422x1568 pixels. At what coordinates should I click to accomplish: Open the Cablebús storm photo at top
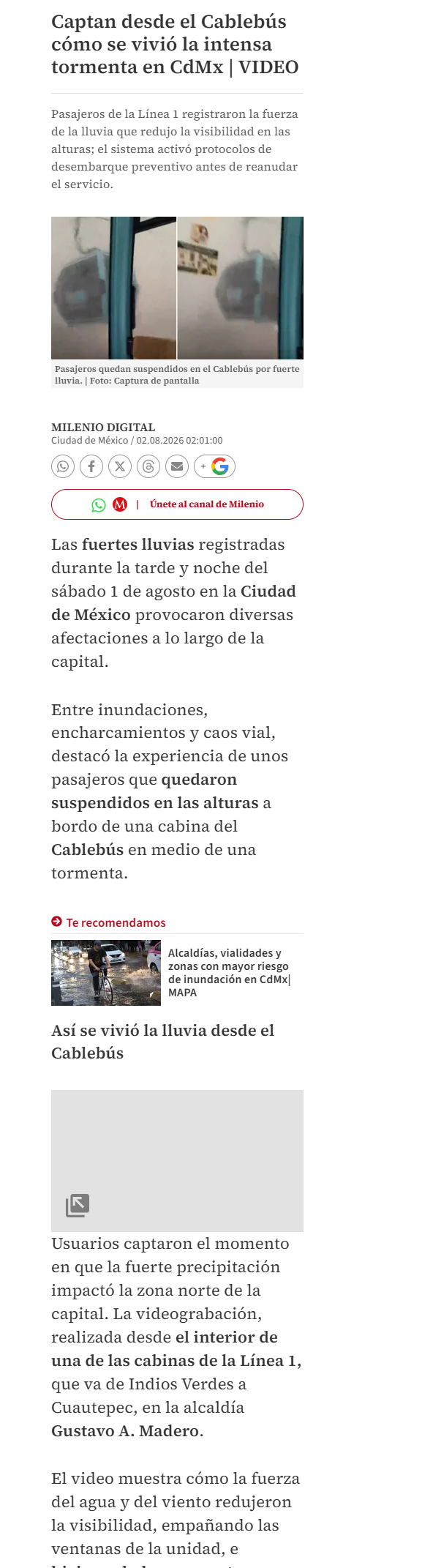(x=177, y=288)
